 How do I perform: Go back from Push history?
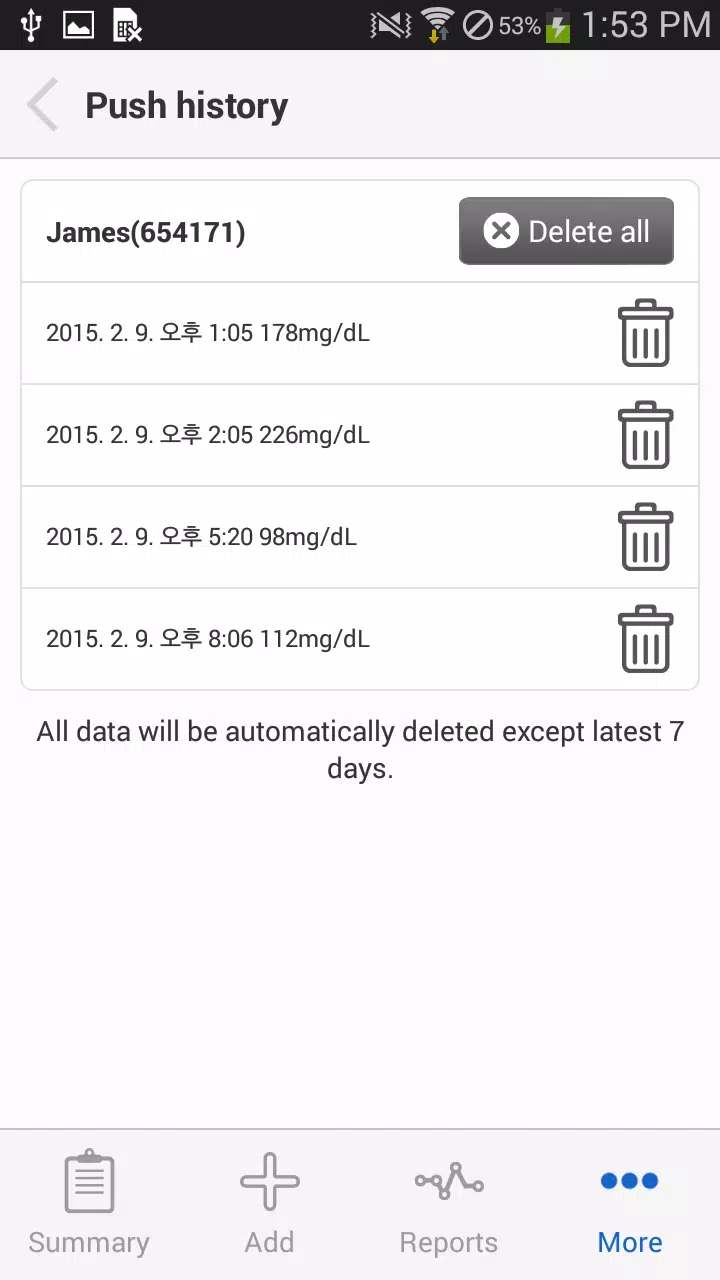[x=43, y=105]
